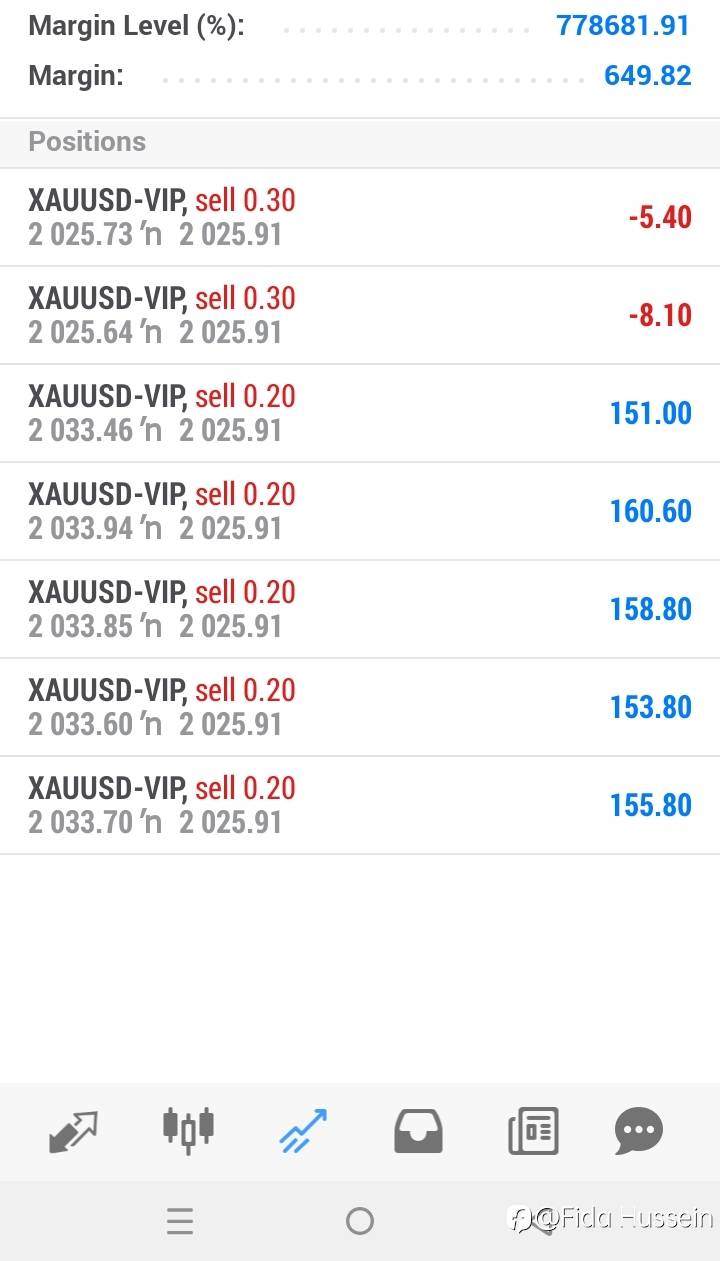The image size is (720, 1261).
Task: Open sell 0.20 position at 2 033.94
Action: (360, 511)
